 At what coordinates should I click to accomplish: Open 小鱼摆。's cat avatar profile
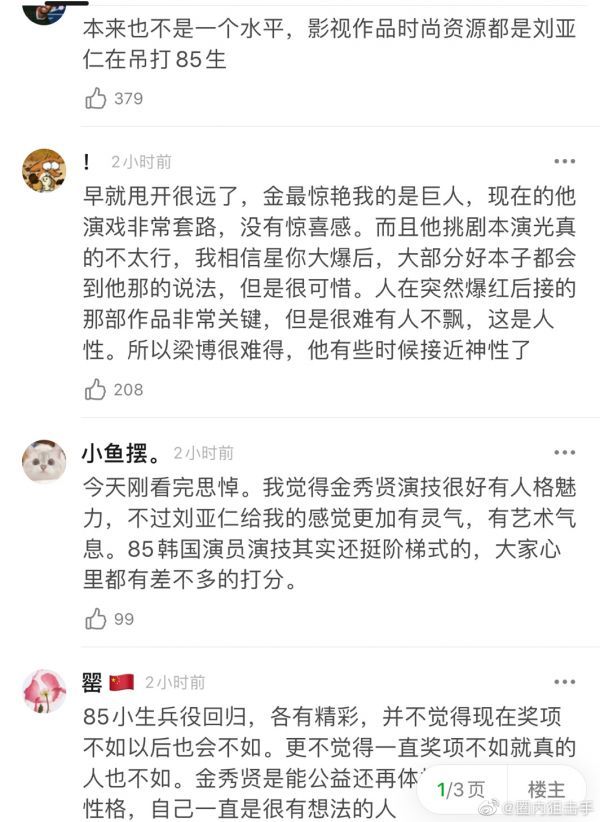(x=44, y=461)
